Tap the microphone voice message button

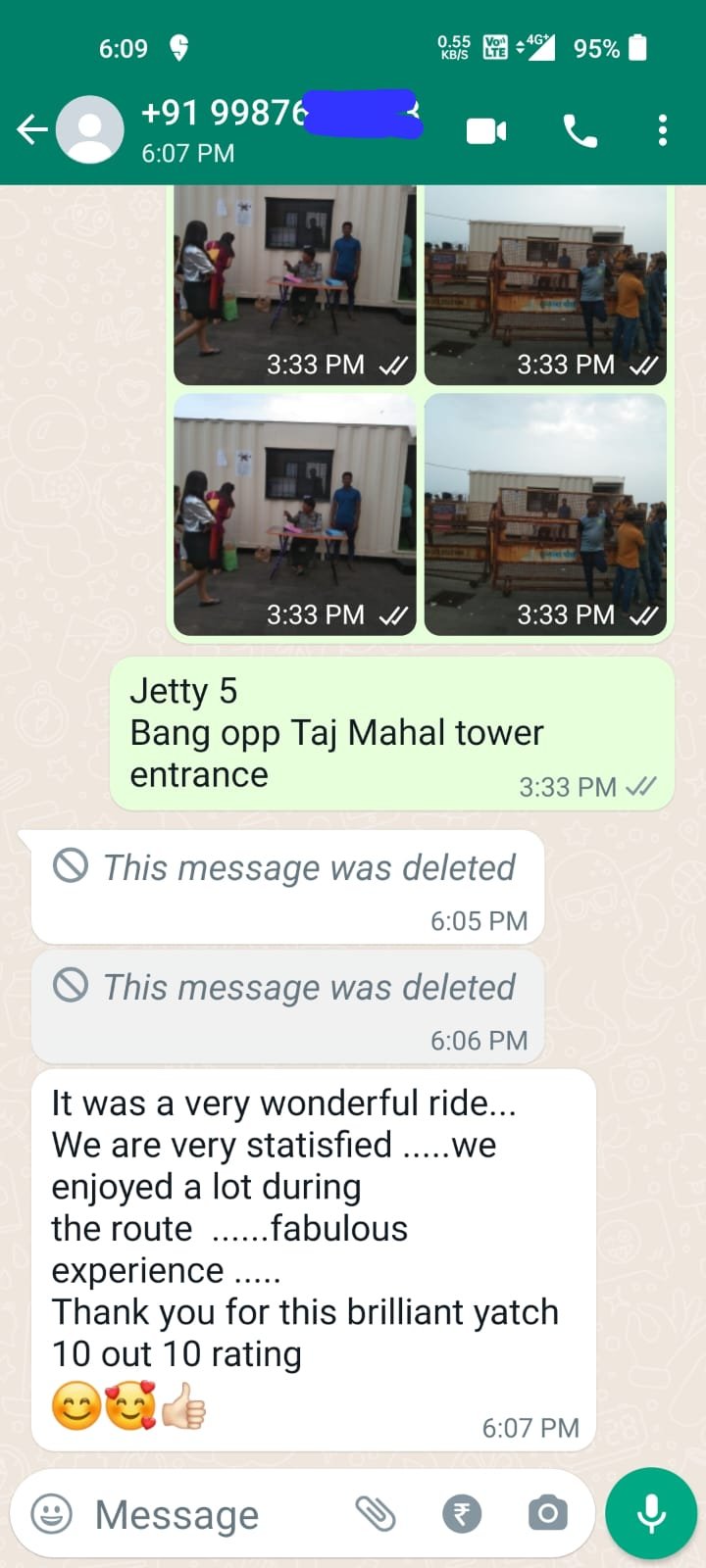[651, 1514]
